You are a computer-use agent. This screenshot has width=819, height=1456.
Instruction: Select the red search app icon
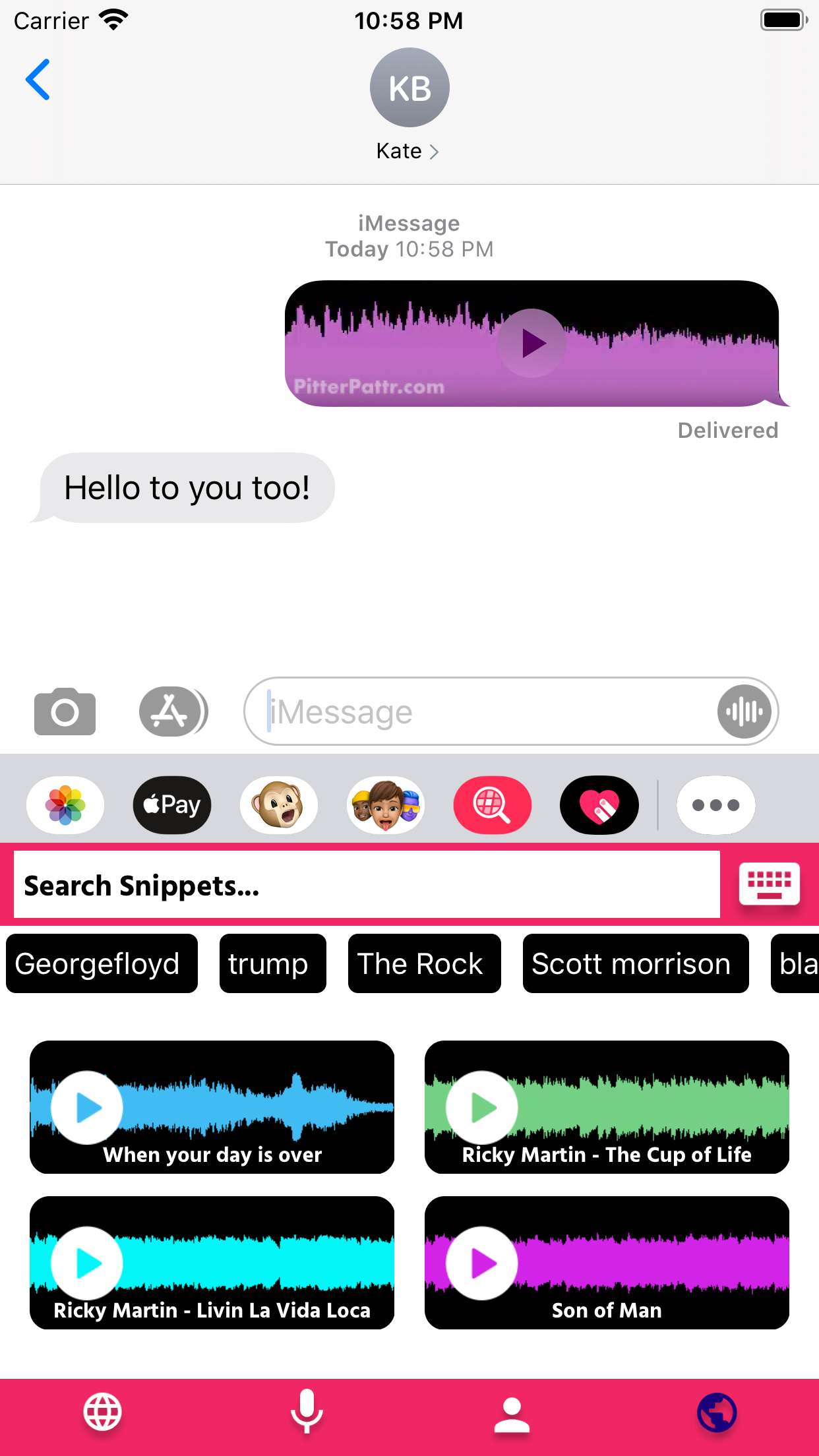click(x=492, y=805)
